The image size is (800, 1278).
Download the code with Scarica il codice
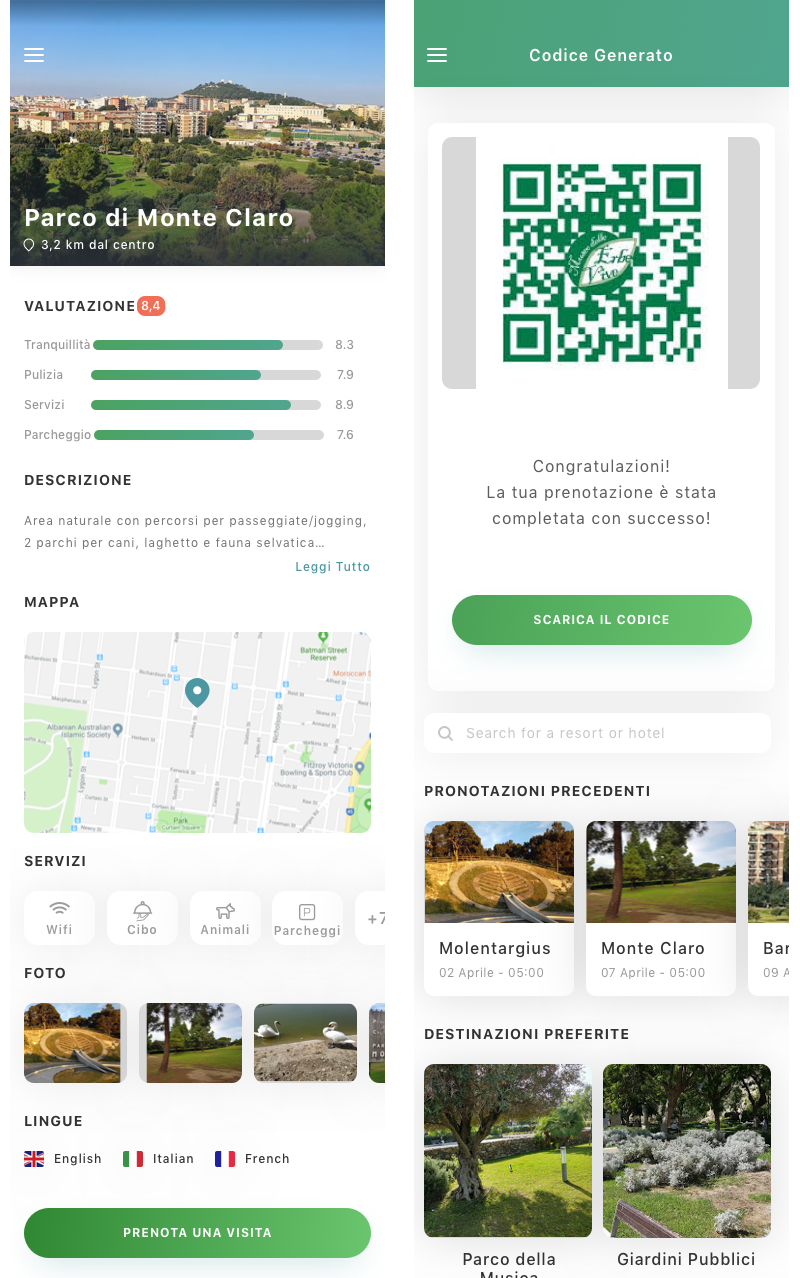point(601,620)
